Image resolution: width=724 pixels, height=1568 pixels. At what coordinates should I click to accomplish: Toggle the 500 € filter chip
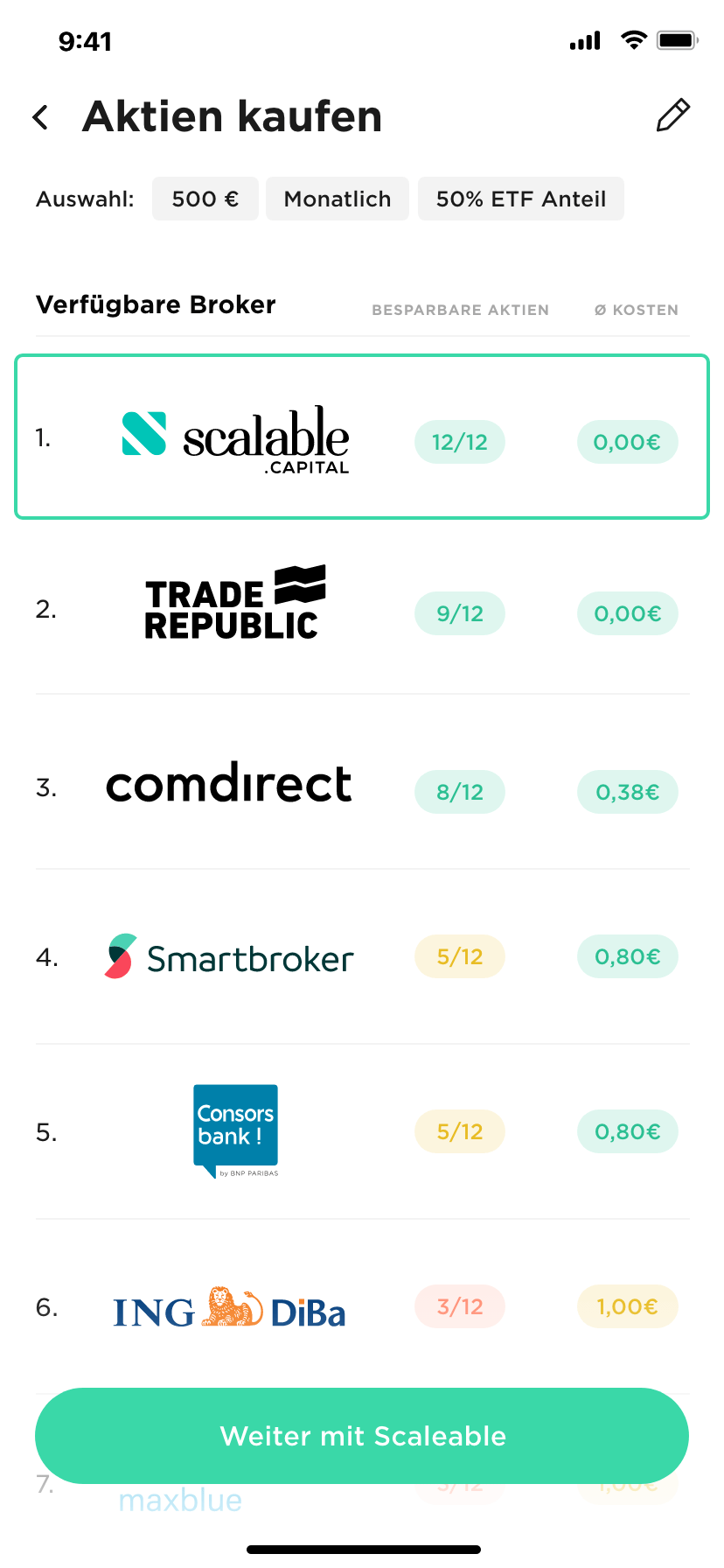[205, 199]
